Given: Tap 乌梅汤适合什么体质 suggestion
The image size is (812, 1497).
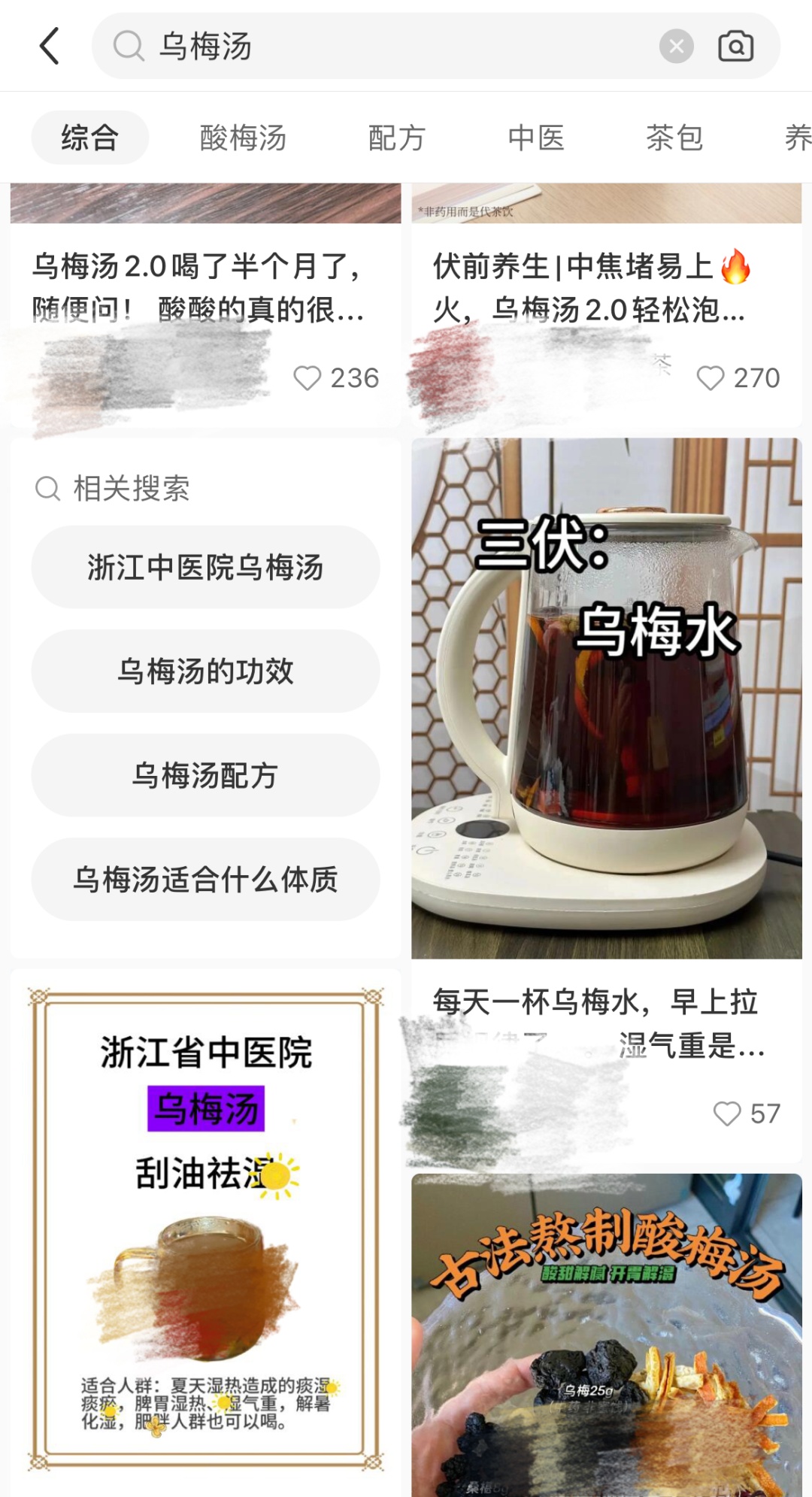Looking at the screenshot, I should point(205,880).
